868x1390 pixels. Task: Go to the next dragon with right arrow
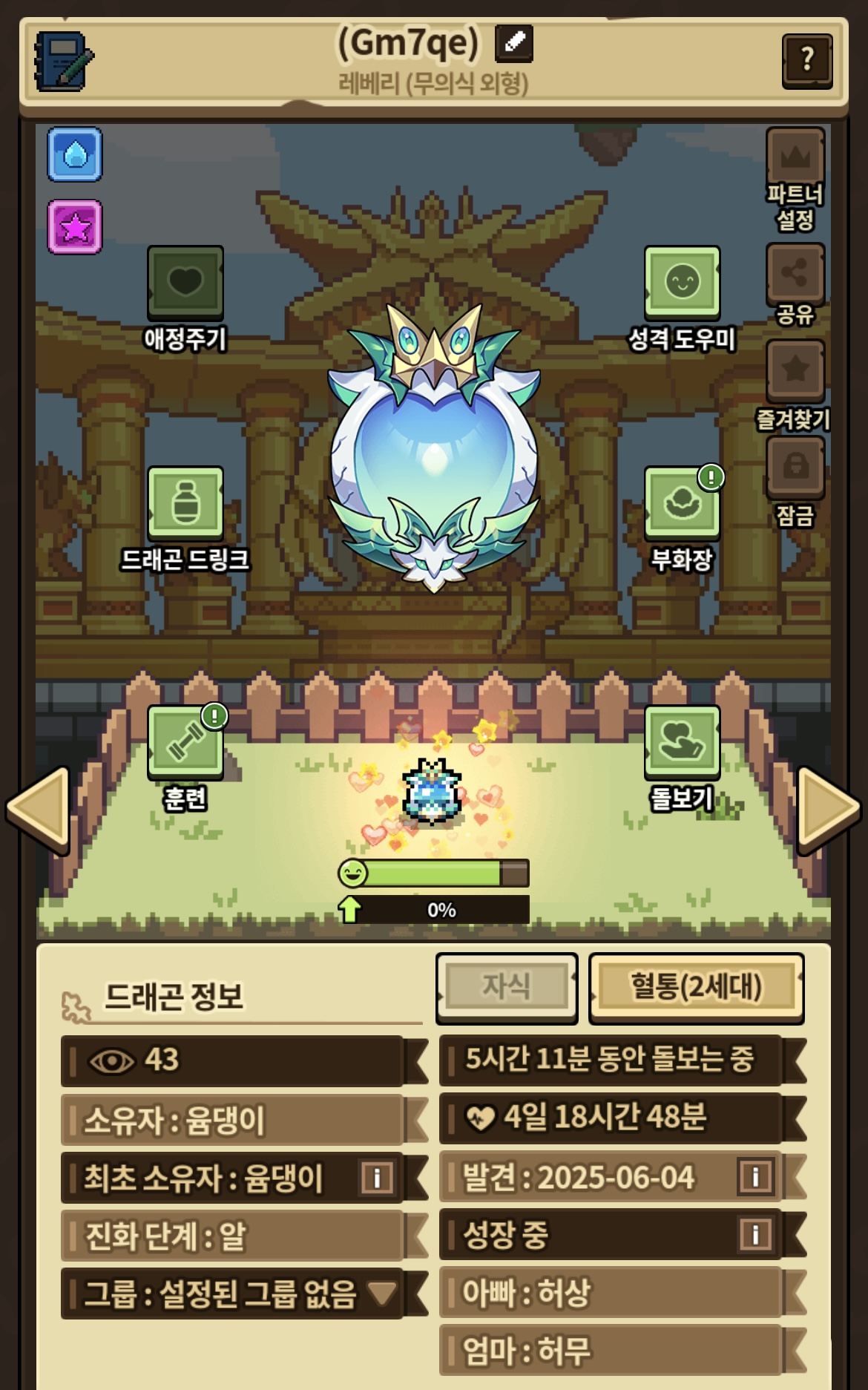click(x=827, y=810)
